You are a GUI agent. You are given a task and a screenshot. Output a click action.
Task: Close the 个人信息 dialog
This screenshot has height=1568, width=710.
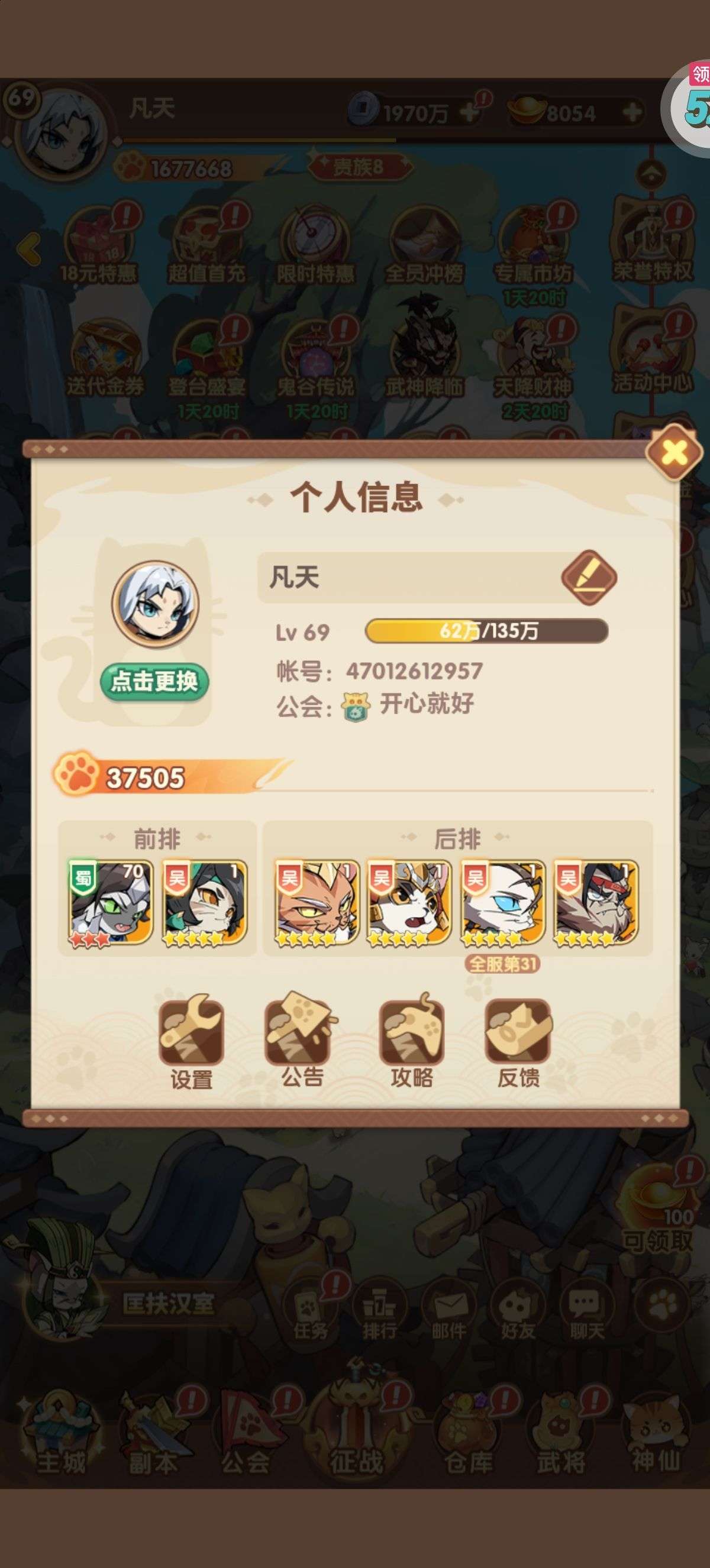click(x=673, y=452)
